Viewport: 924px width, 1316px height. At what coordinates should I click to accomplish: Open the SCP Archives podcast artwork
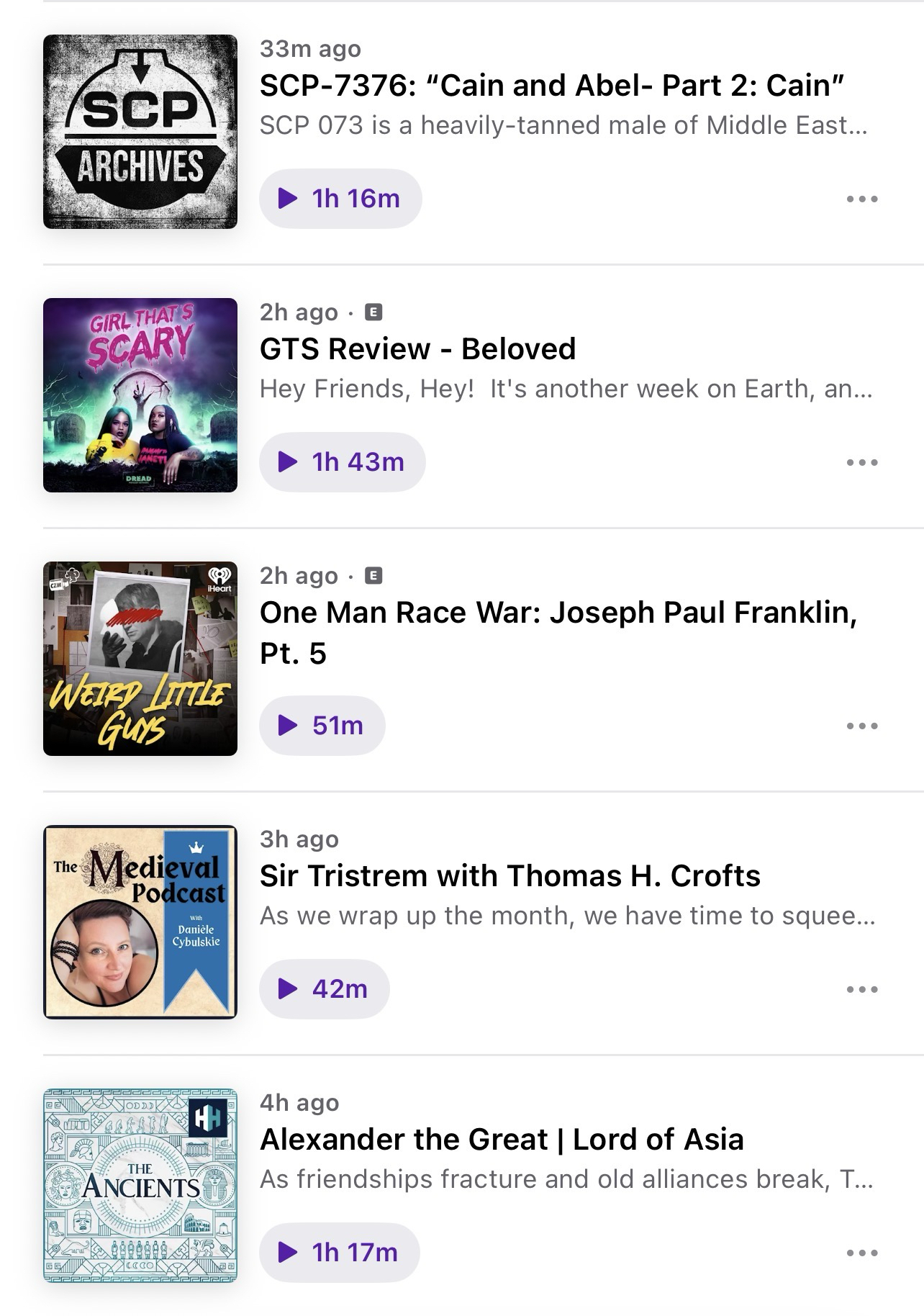tap(140, 132)
